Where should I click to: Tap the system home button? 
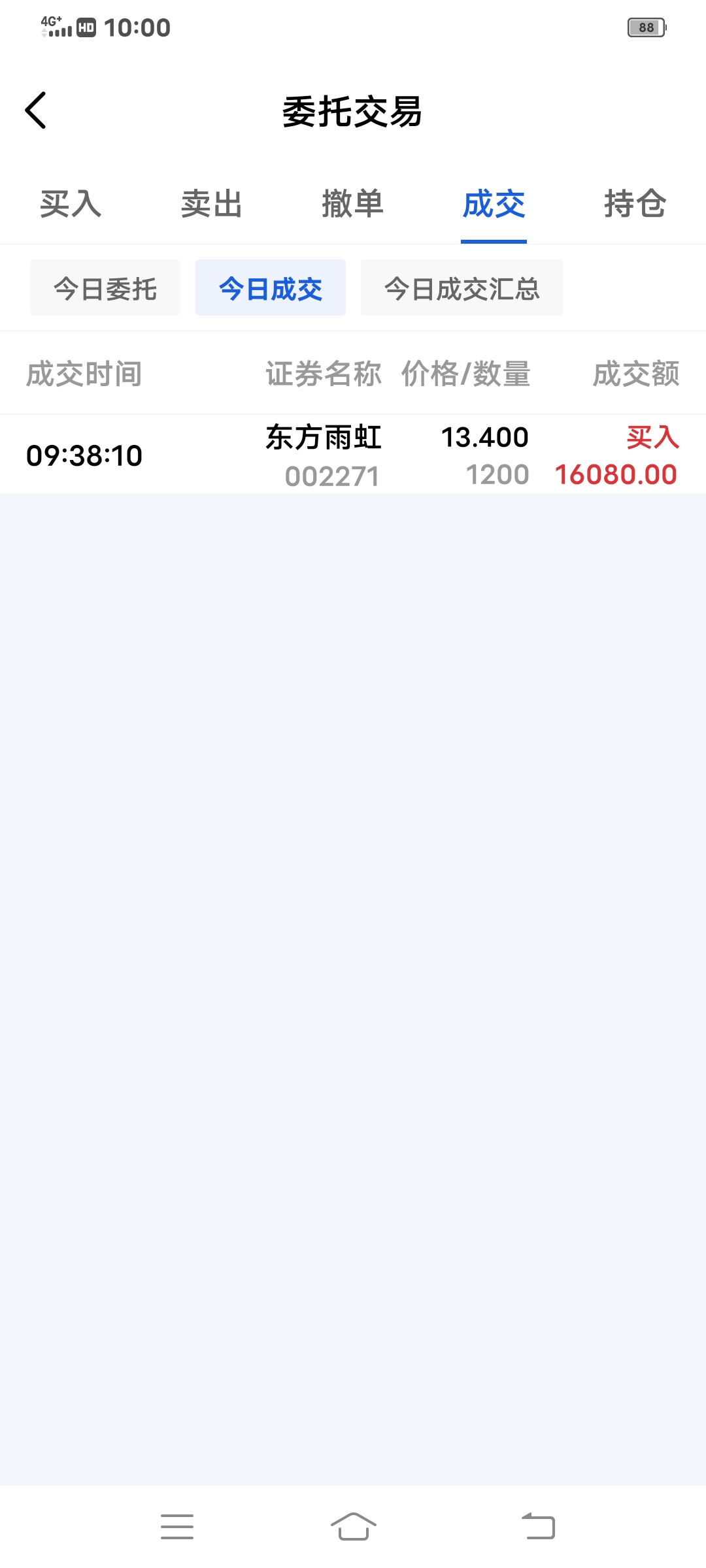tap(353, 1526)
